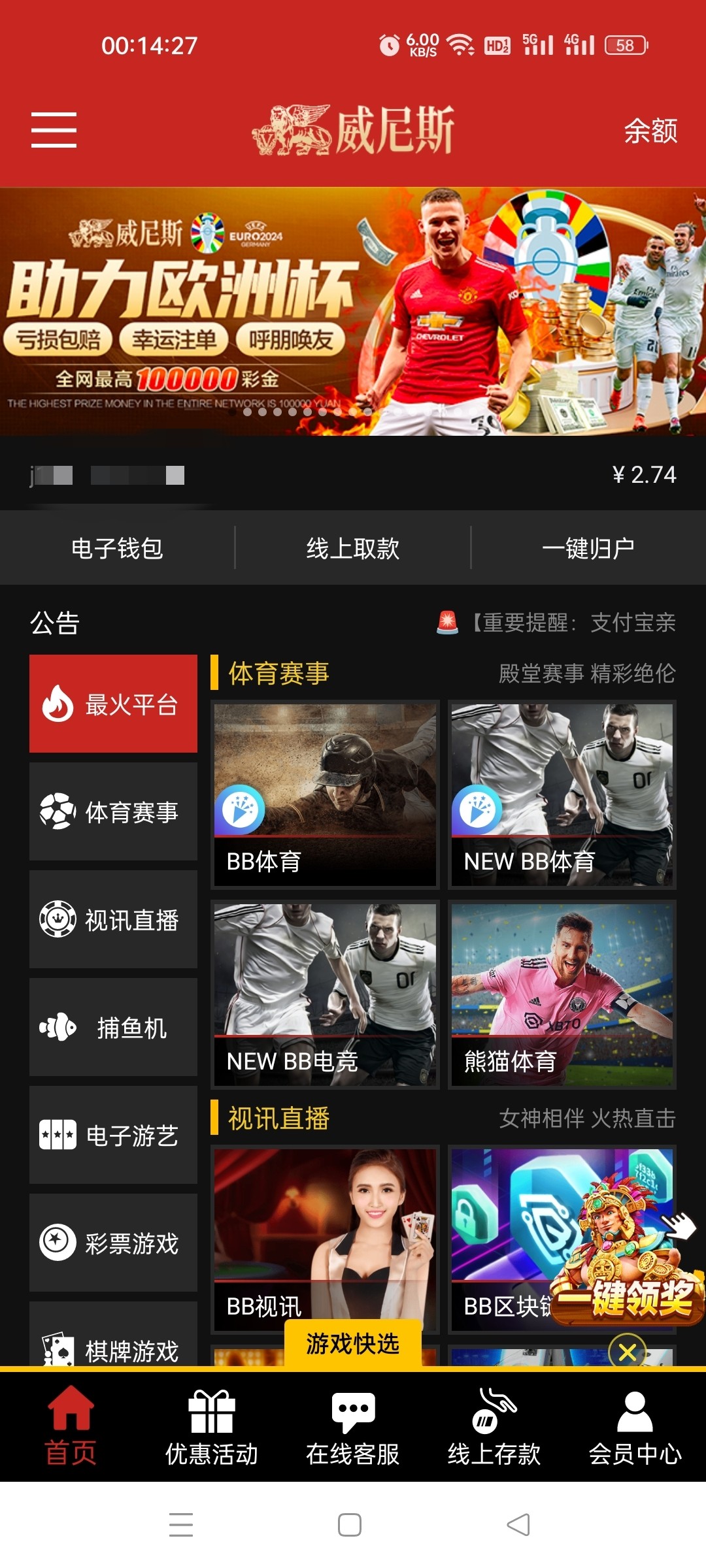Open 在线客服 customer service

coord(352,1428)
